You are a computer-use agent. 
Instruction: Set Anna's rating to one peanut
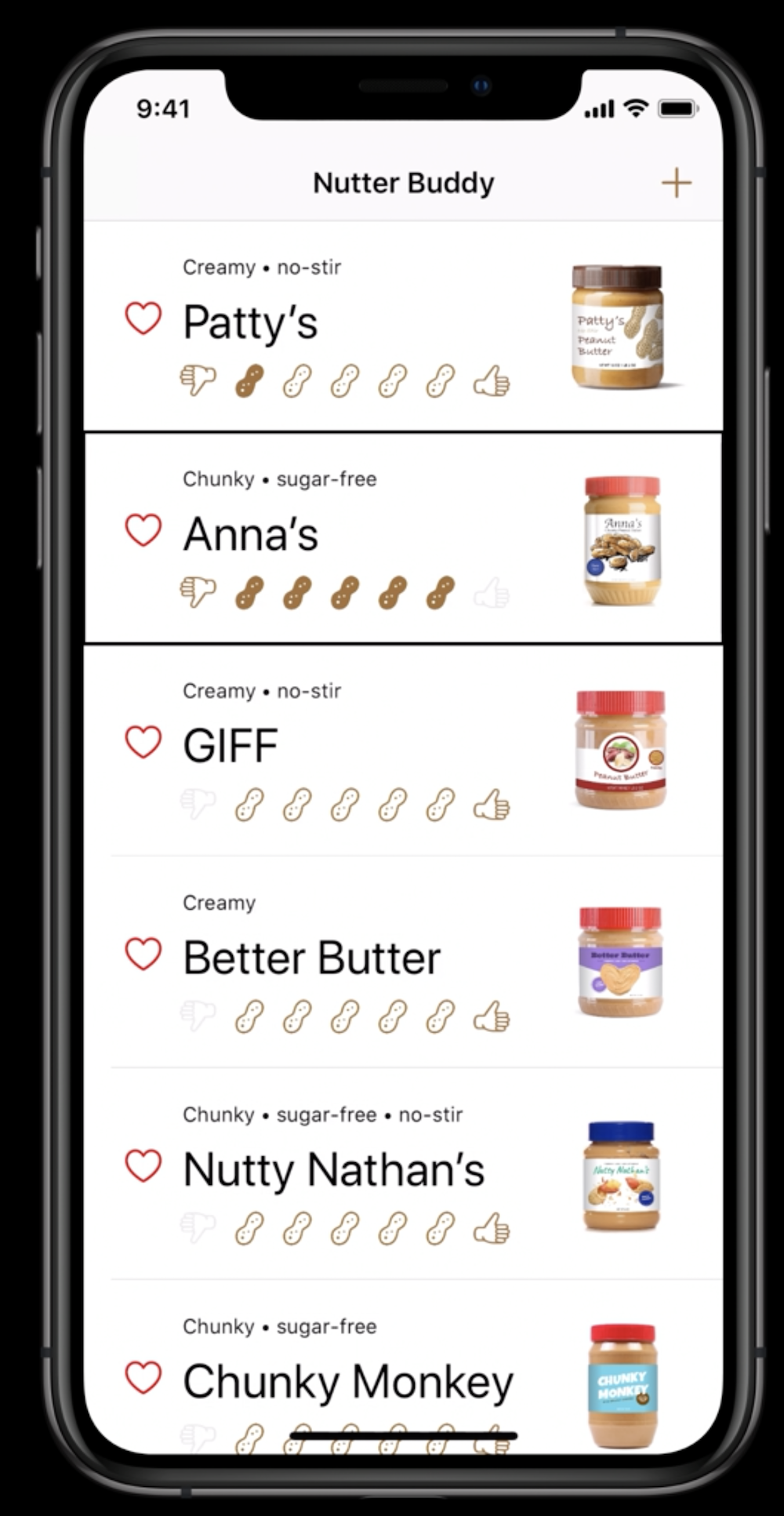click(249, 594)
